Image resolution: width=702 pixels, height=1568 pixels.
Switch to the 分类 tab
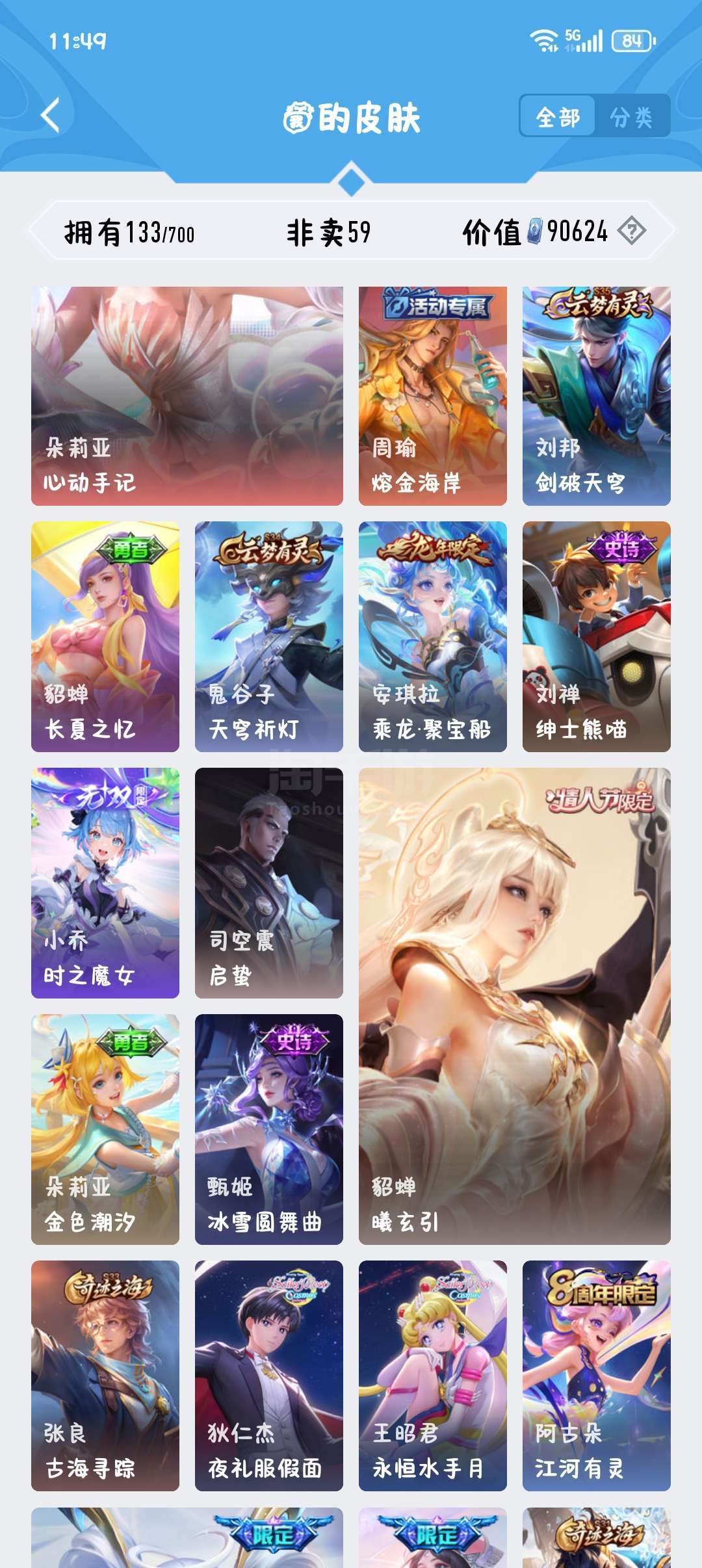[x=631, y=117]
